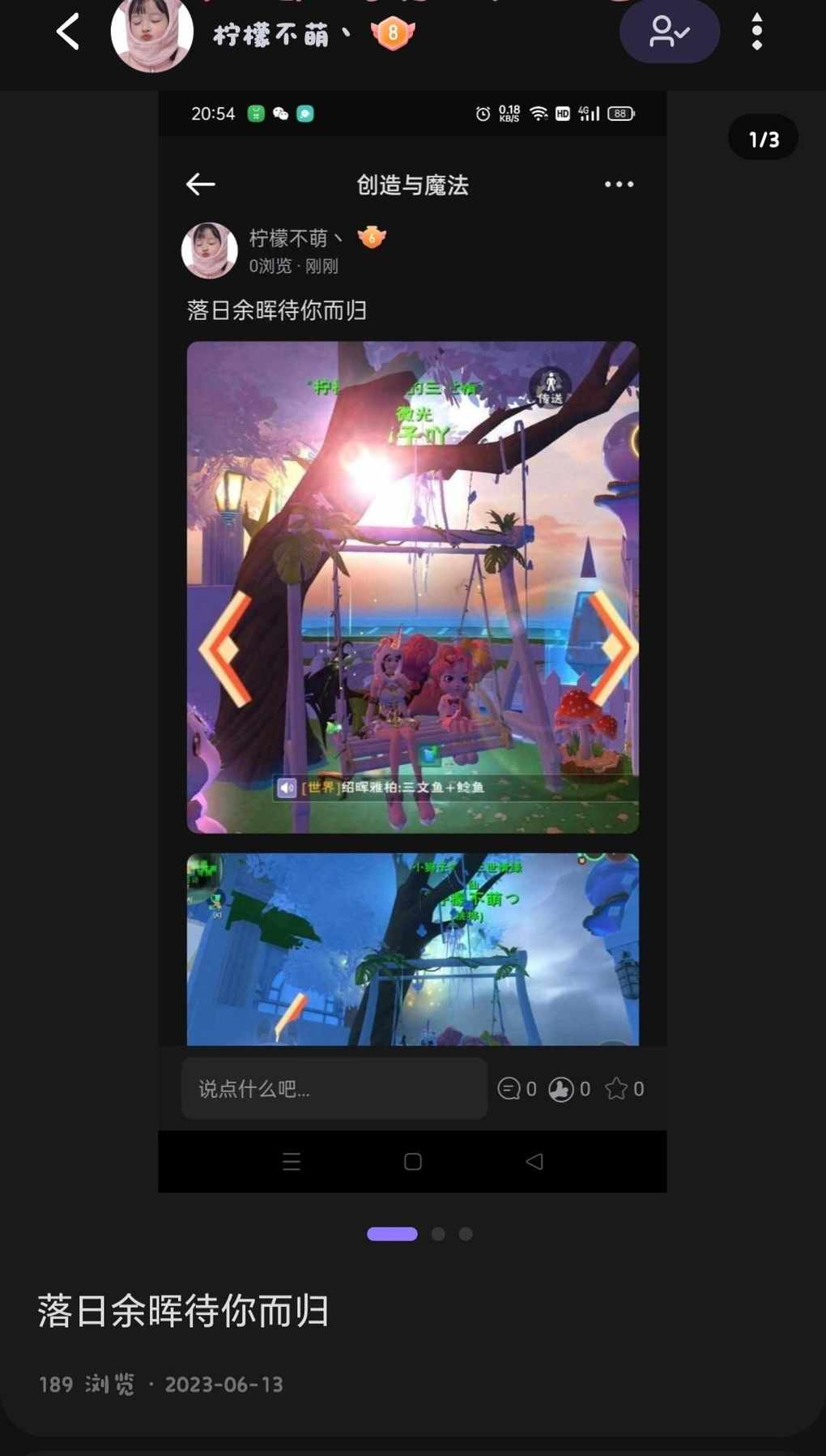The image size is (826, 1456).
Task: Open 柠檬不萌's profile avatar
Action: point(151,32)
